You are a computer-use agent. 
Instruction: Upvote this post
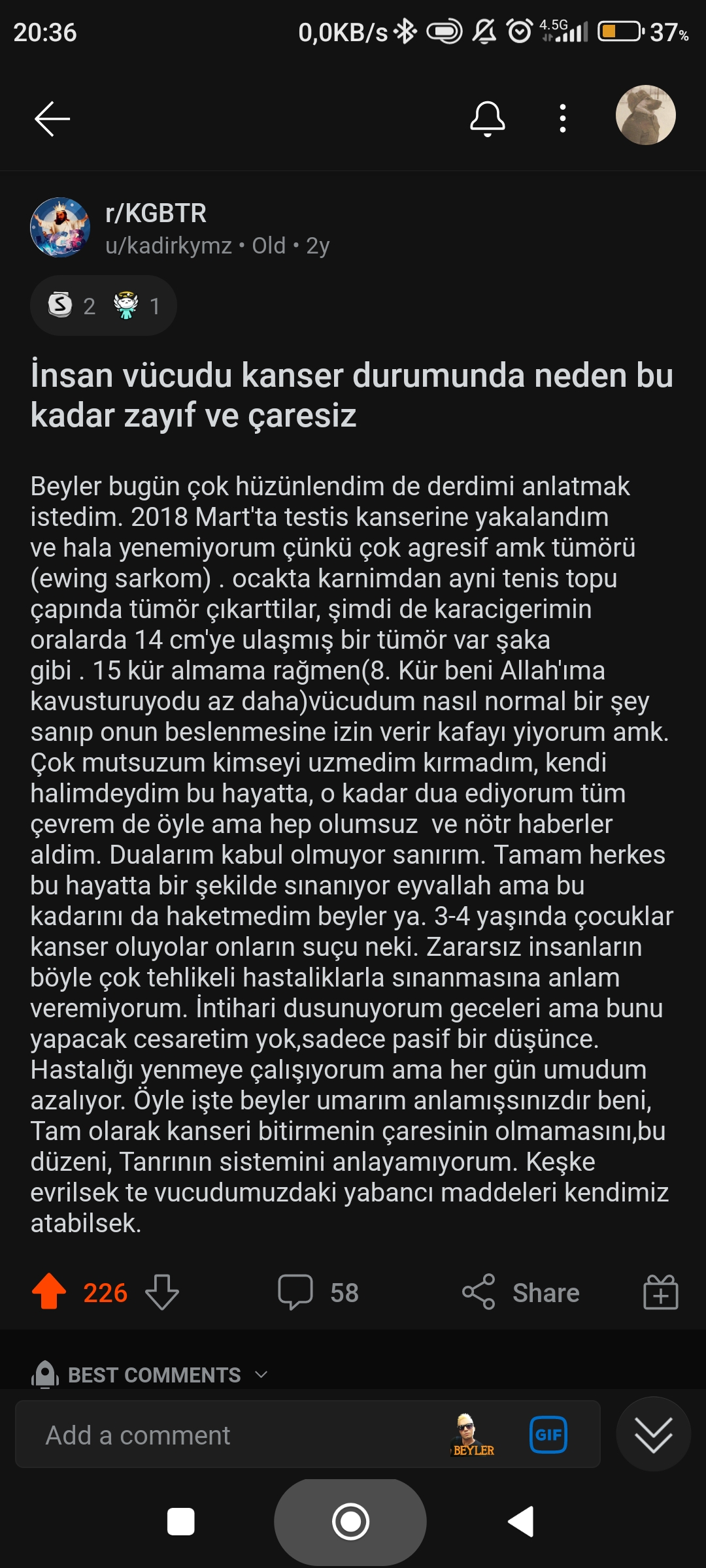49,1292
